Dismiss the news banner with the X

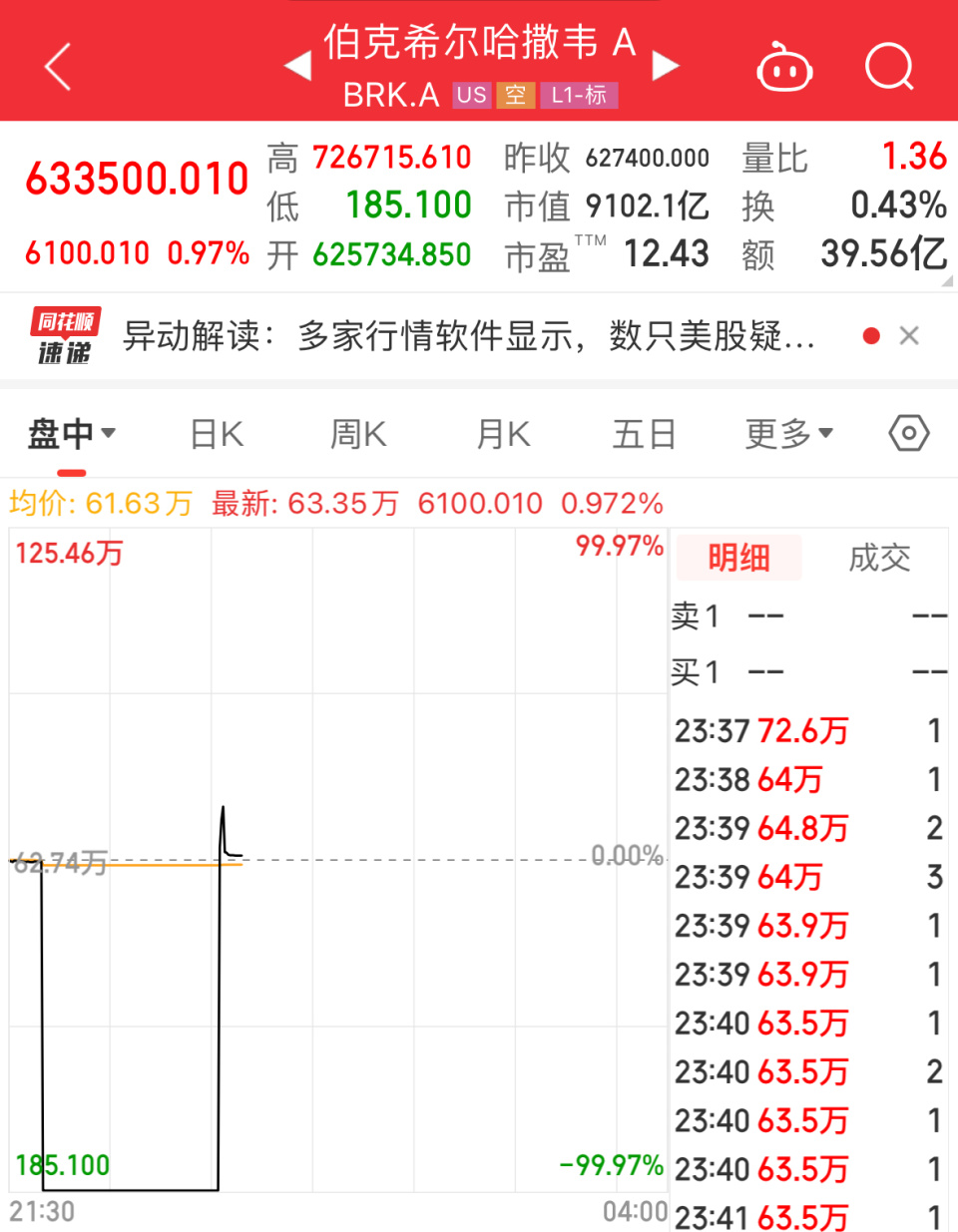(x=909, y=336)
